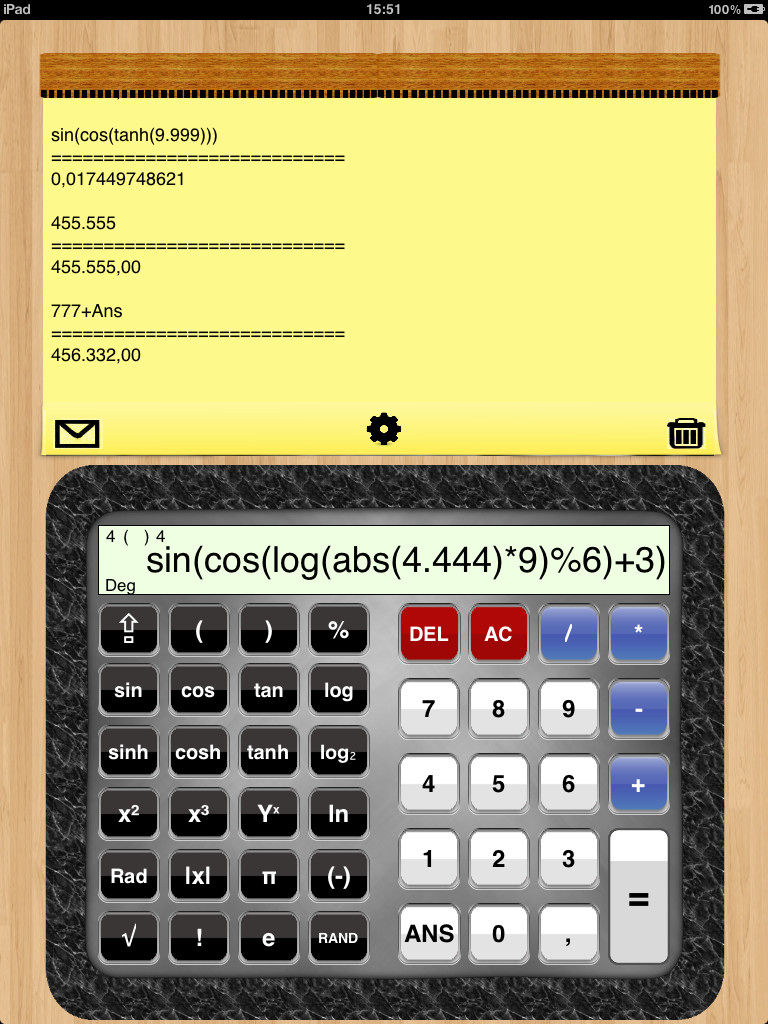Tap the factorial key
768x1024 pixels.
[x=198, y=938]
